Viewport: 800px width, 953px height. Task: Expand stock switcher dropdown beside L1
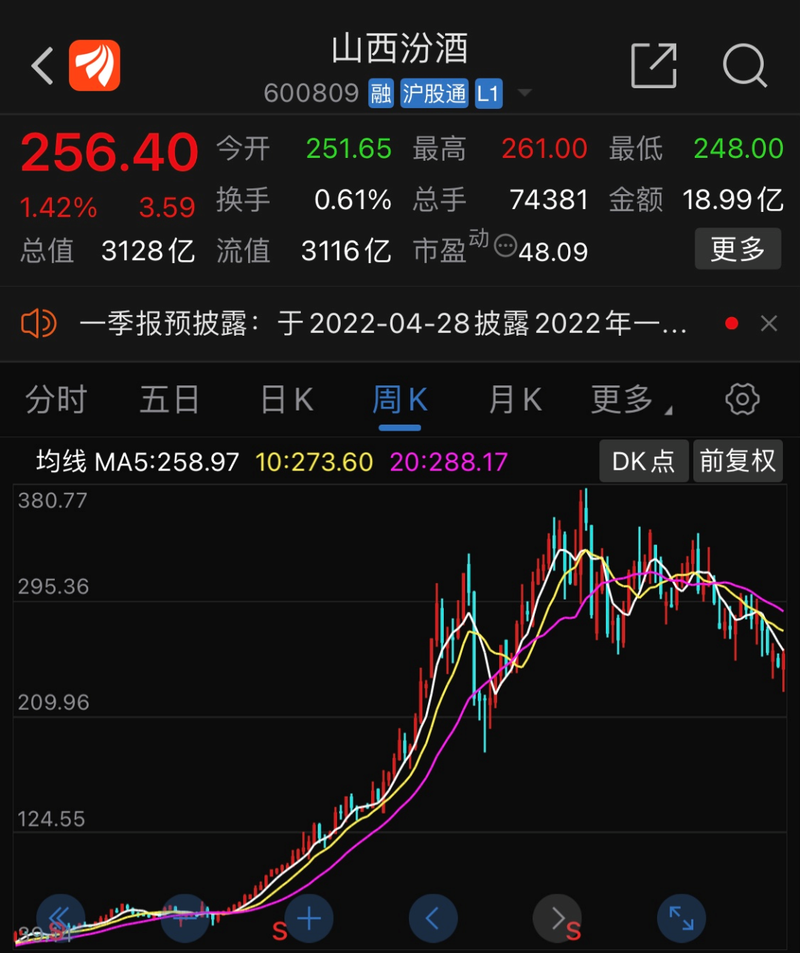(525, 95)
